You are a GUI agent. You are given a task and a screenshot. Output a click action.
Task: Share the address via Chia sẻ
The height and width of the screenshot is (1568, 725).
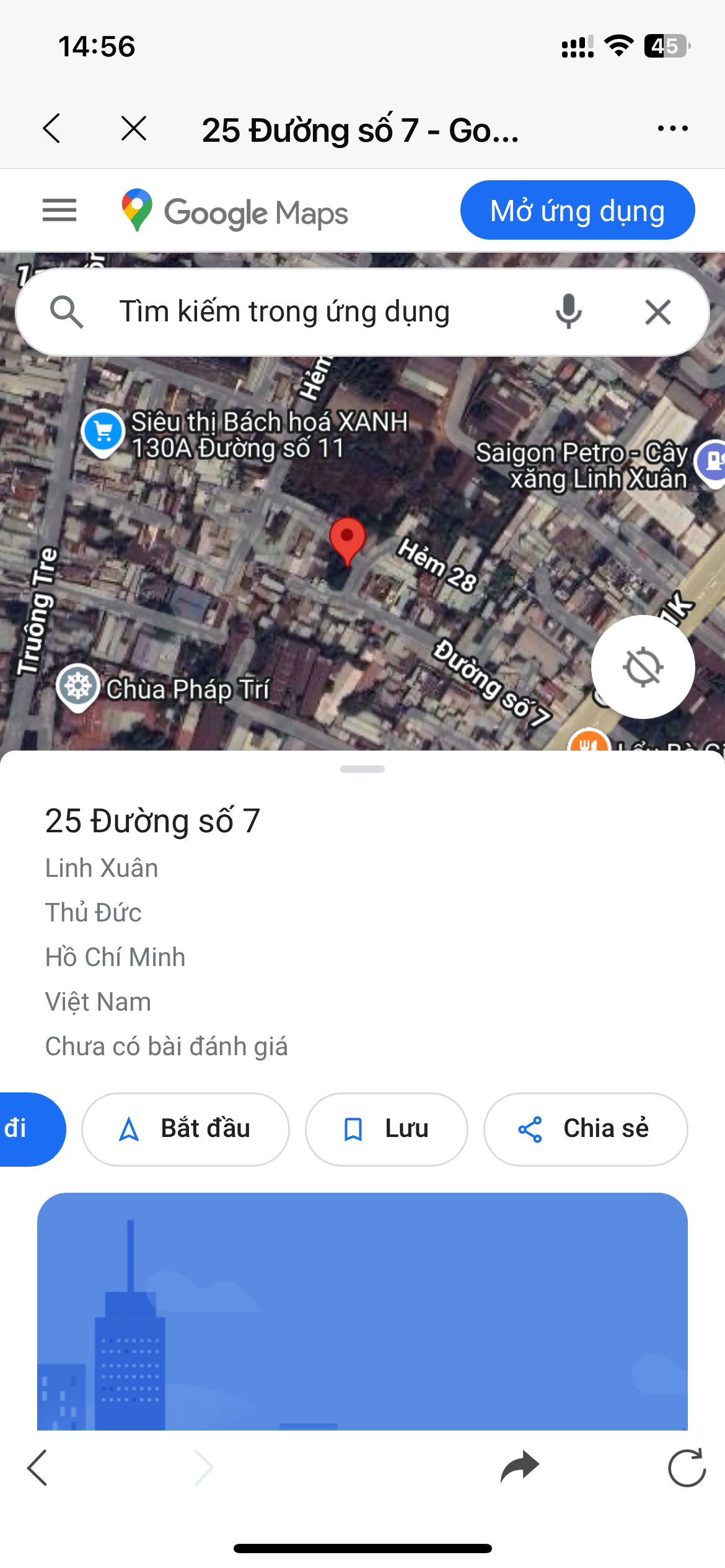pyautogui.click(x=586, y=1129)
